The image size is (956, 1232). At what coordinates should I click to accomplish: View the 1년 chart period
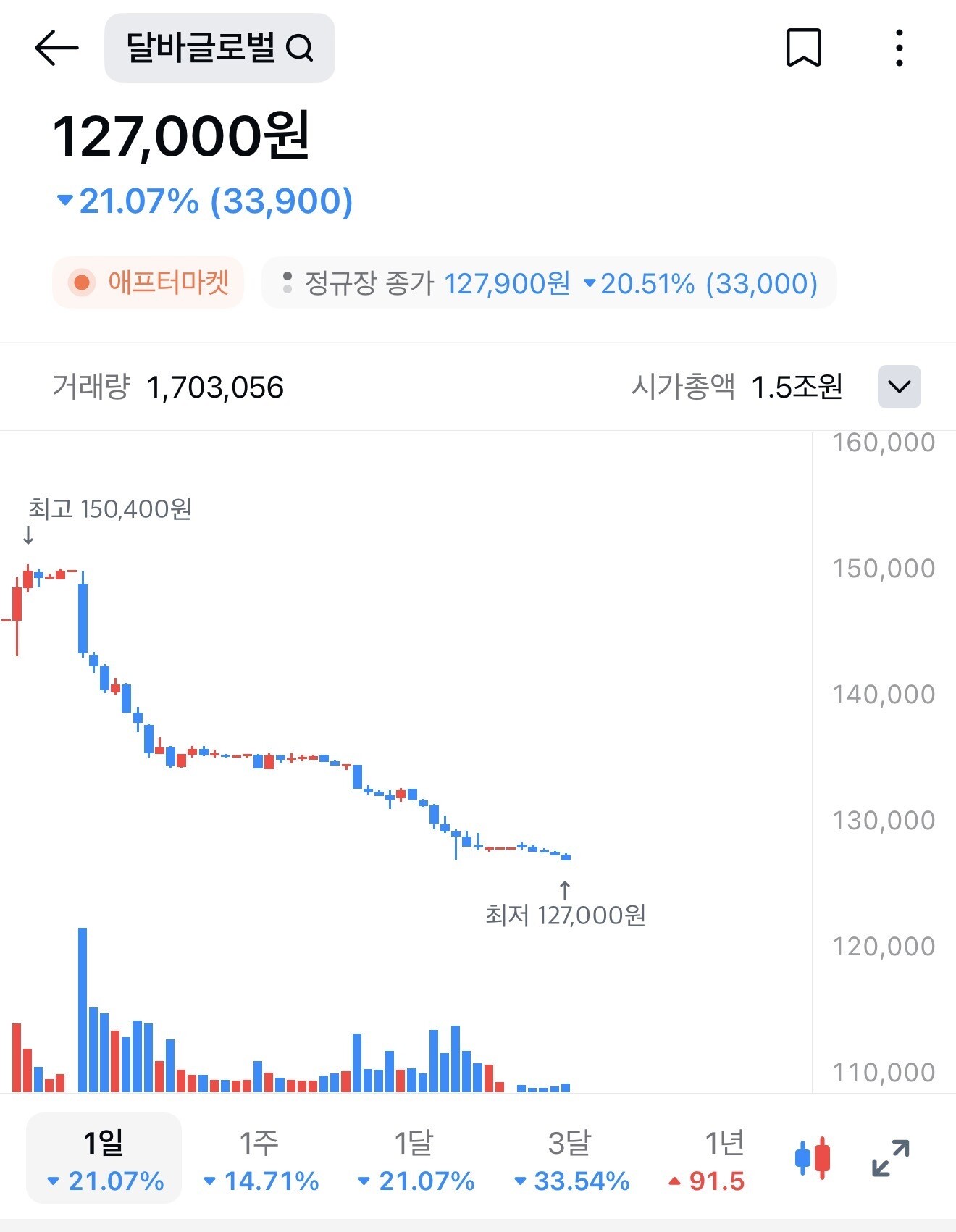pyautogui.click(x=713, y=1158)
